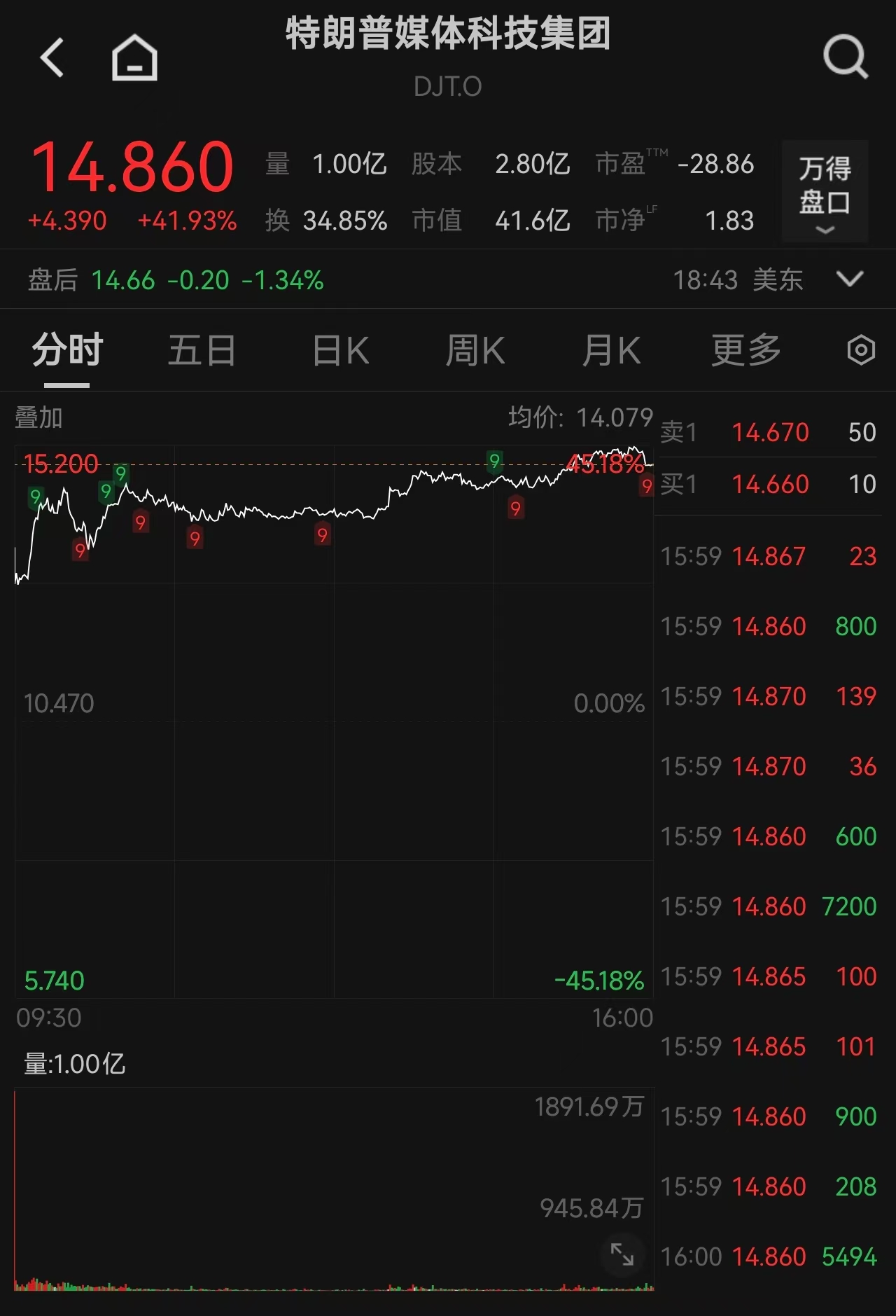Open chart settings via gear icon

point(860,350)
